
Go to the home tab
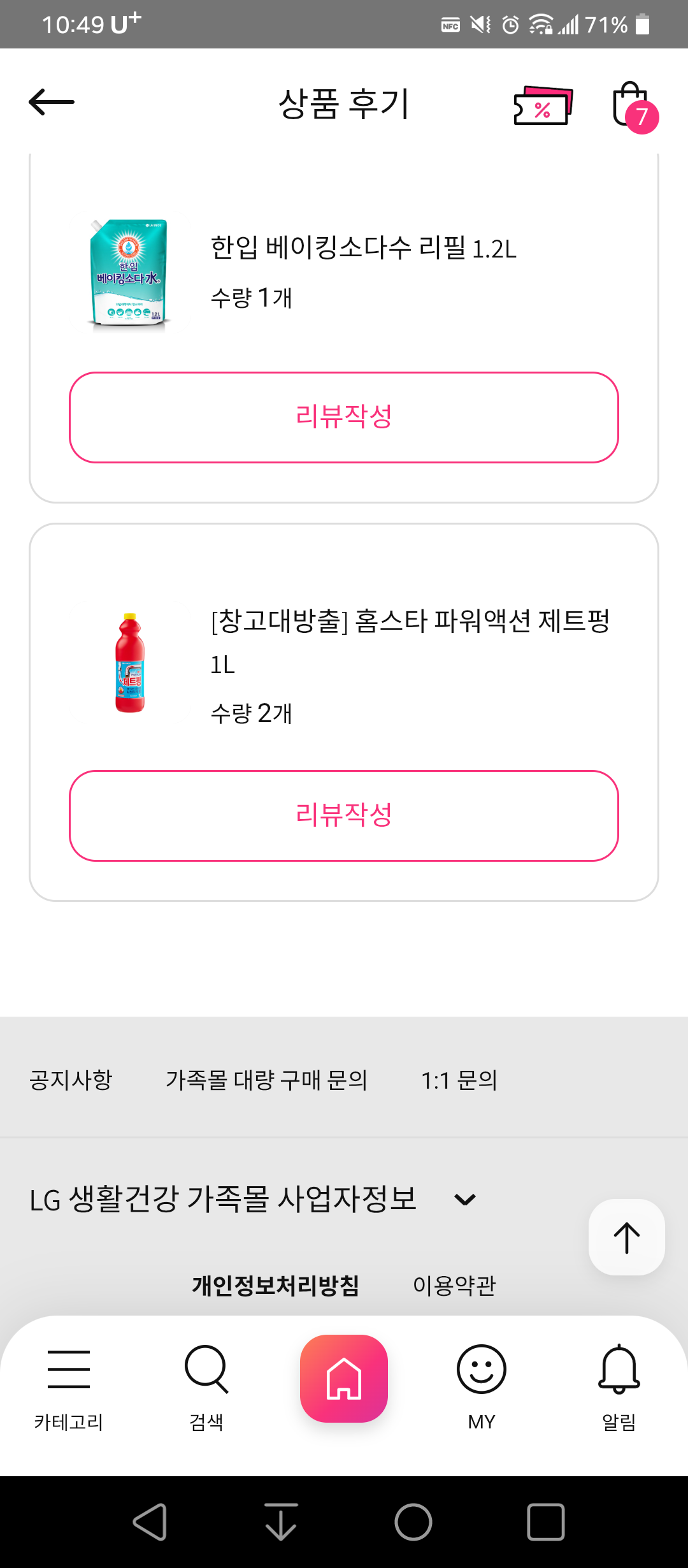[344, 1379]
